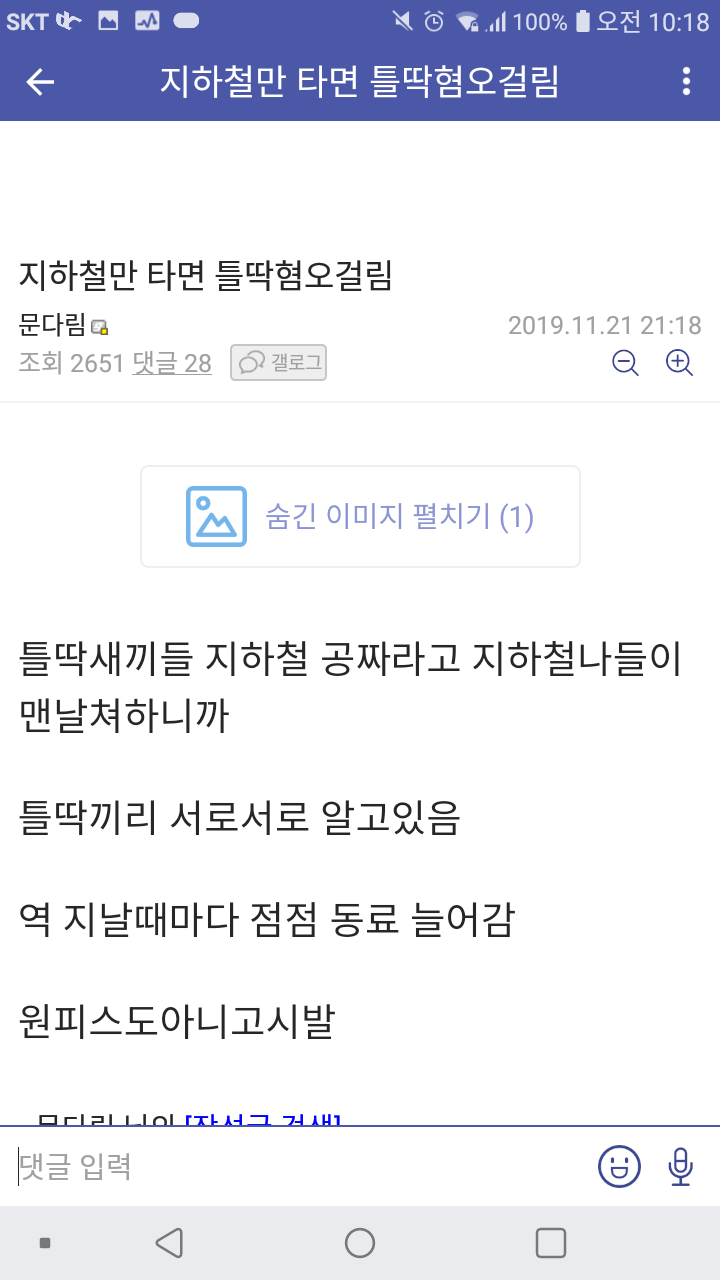Go back using the top arrow
Viewport: 720px width, 1280px height.
click(40, 82)
